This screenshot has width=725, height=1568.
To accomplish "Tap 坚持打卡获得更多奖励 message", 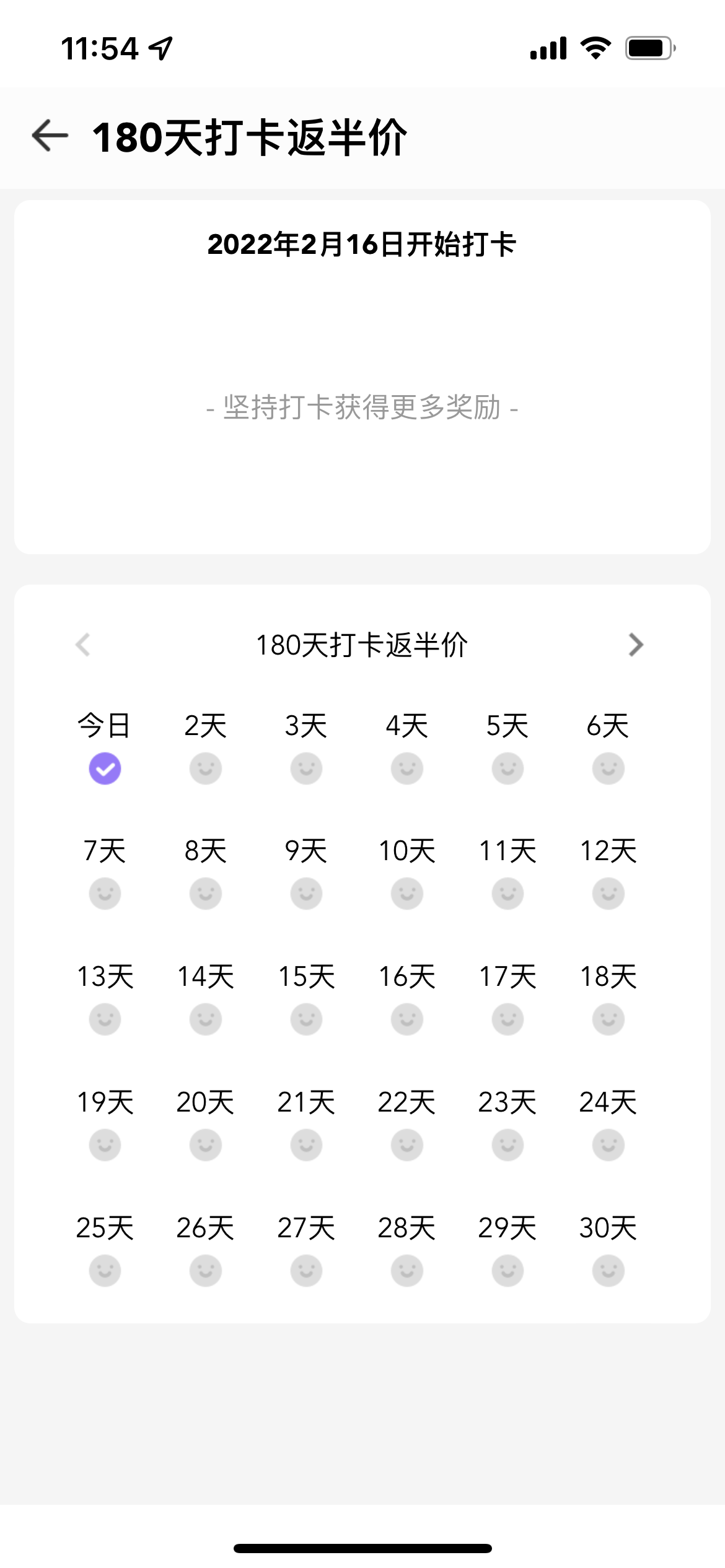I will coord(362,409).
